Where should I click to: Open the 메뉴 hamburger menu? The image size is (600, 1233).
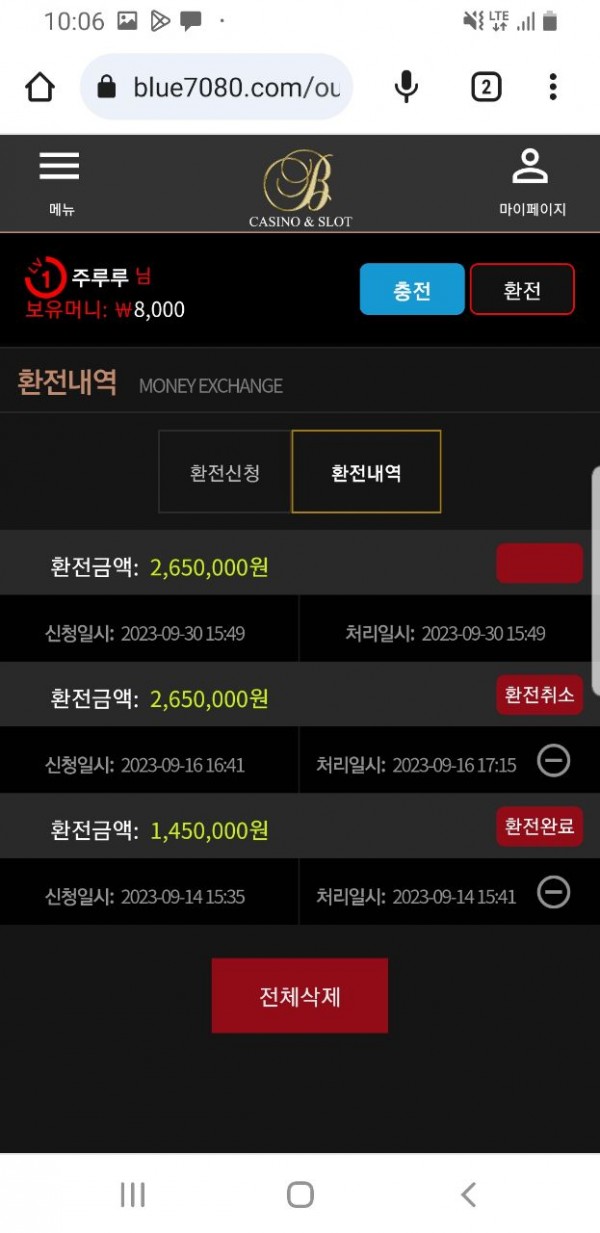pyautogui.click(x=60, y=180)
